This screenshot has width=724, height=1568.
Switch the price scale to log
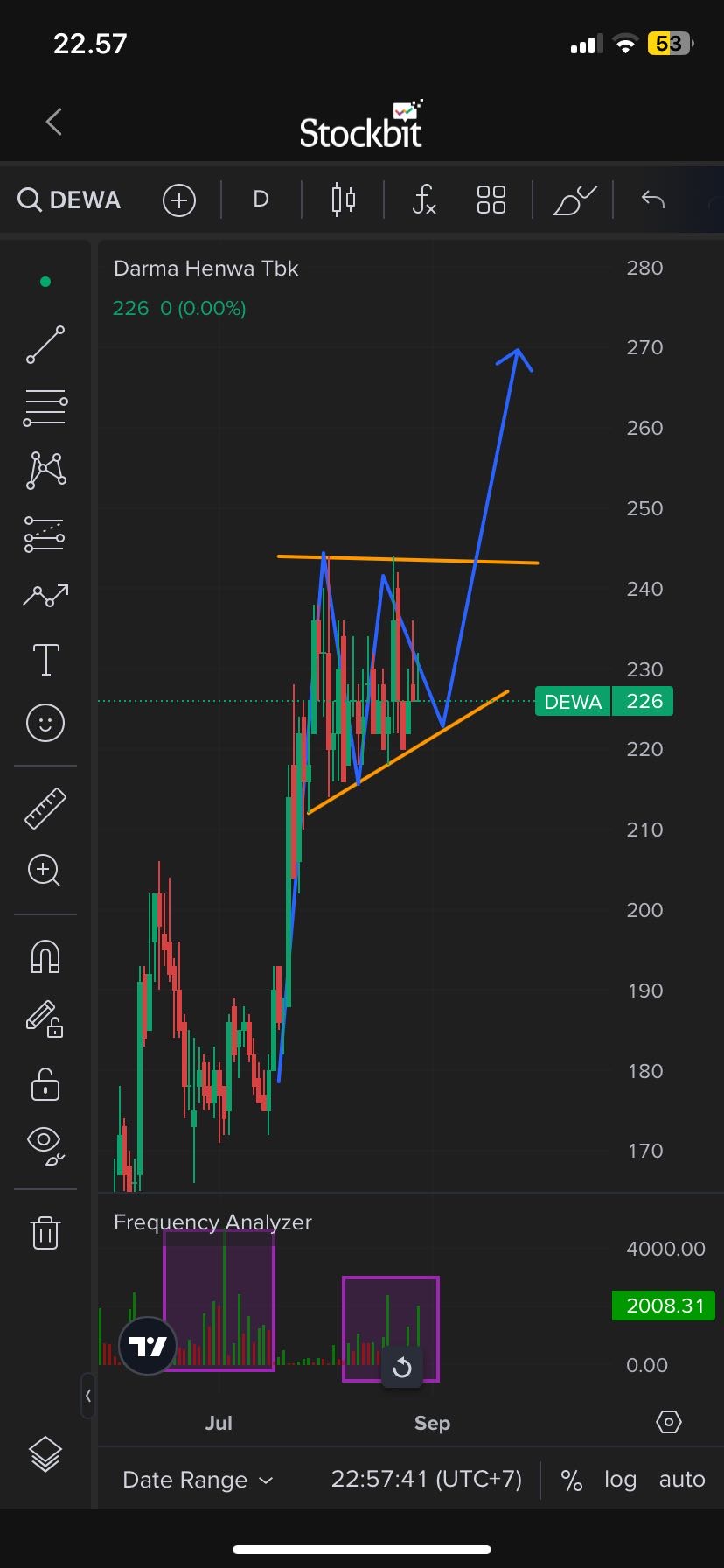point(620,1480)
